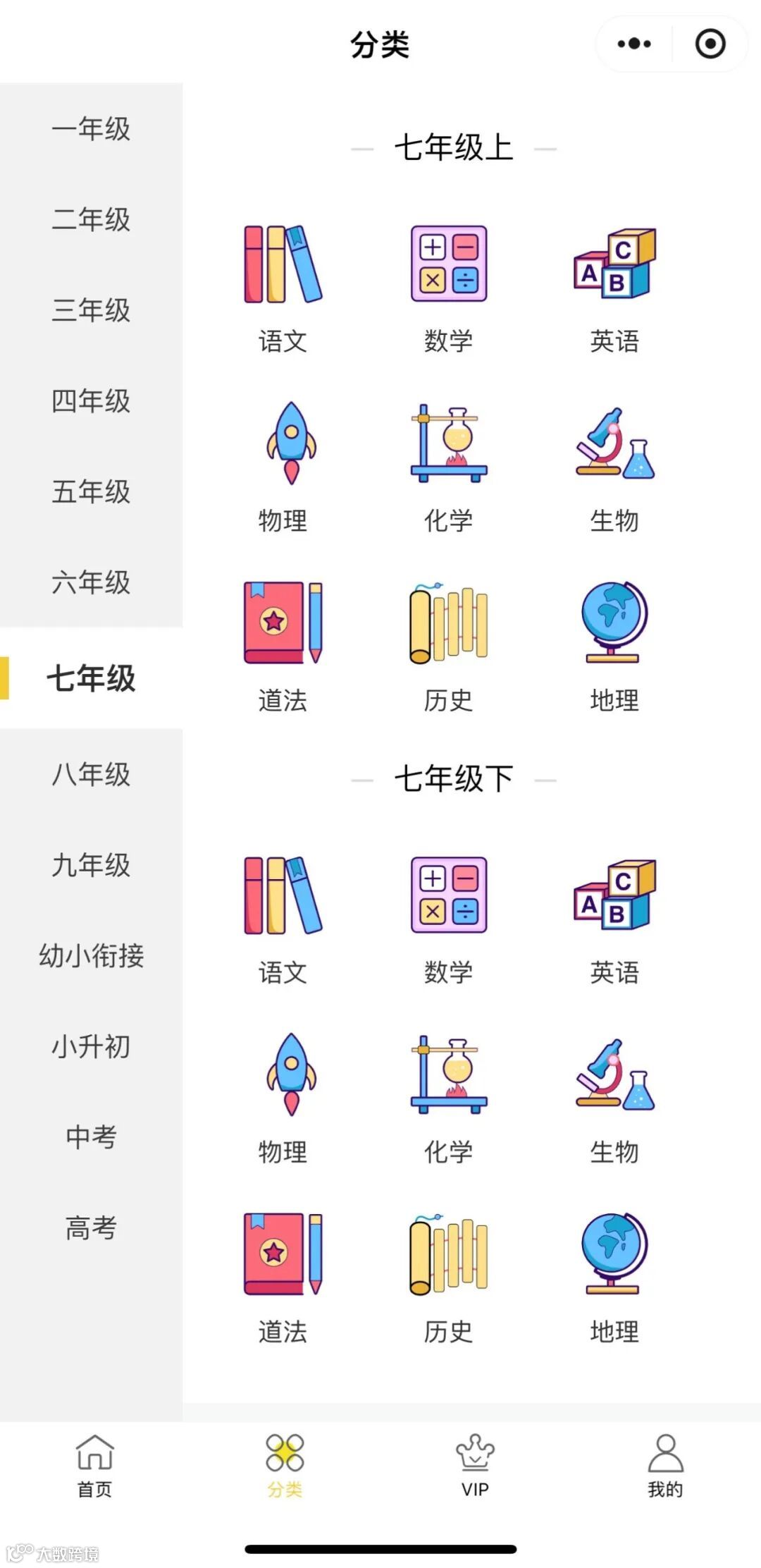Image resolution: width=761 pixels, height=1568 pixels.
Task: Open the mini program more-options menu
Action: click(633, 44)
